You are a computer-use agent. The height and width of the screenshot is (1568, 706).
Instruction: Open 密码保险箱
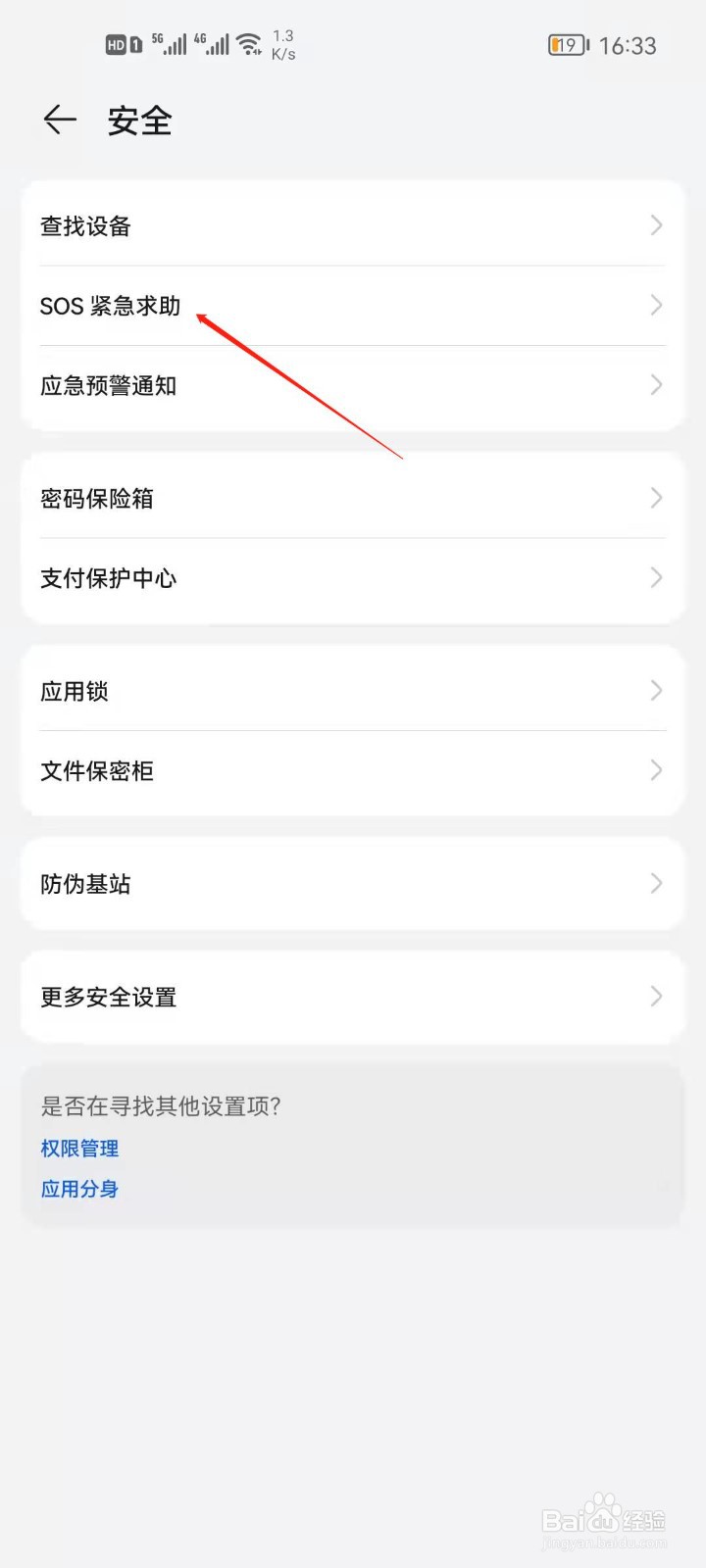(353, 498)
